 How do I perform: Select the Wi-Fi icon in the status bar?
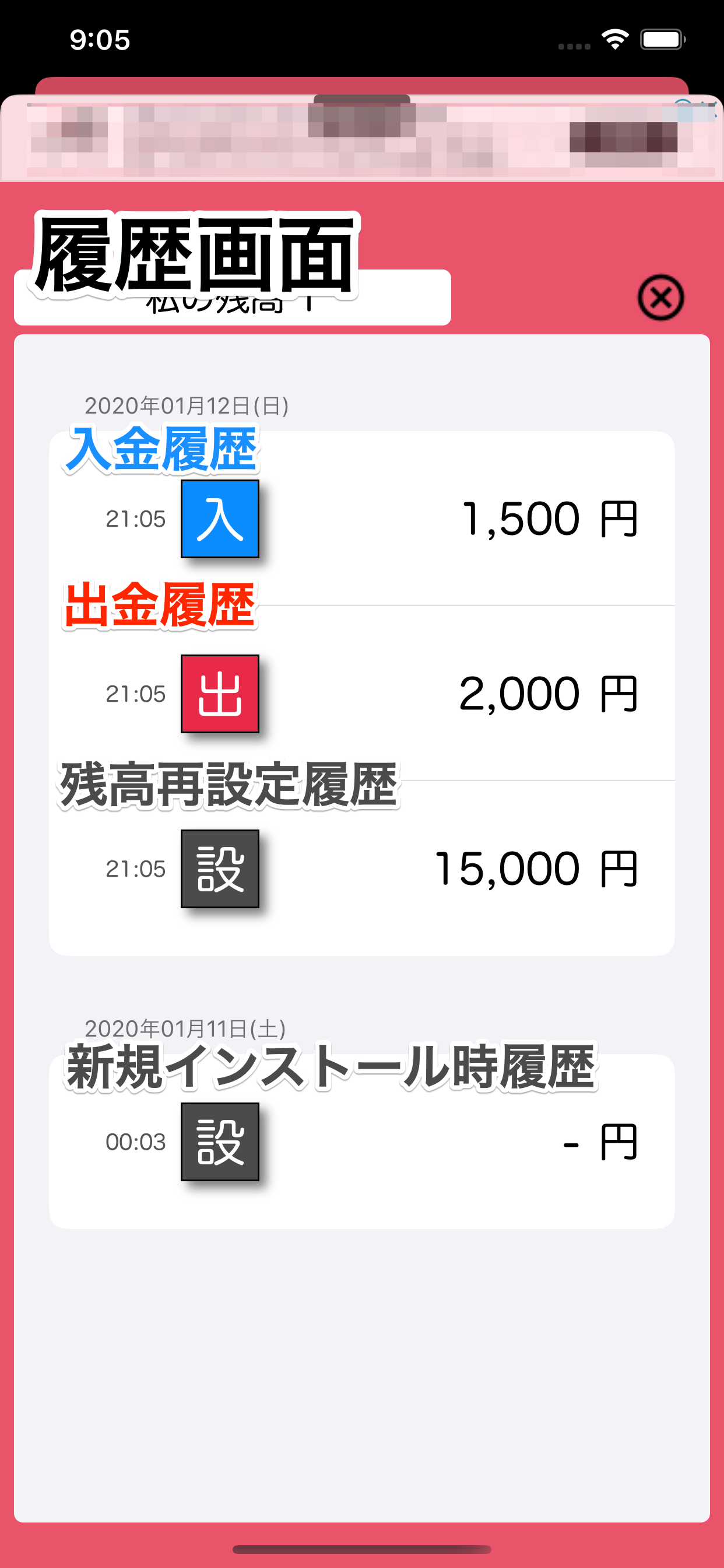(x=614, y=39)
